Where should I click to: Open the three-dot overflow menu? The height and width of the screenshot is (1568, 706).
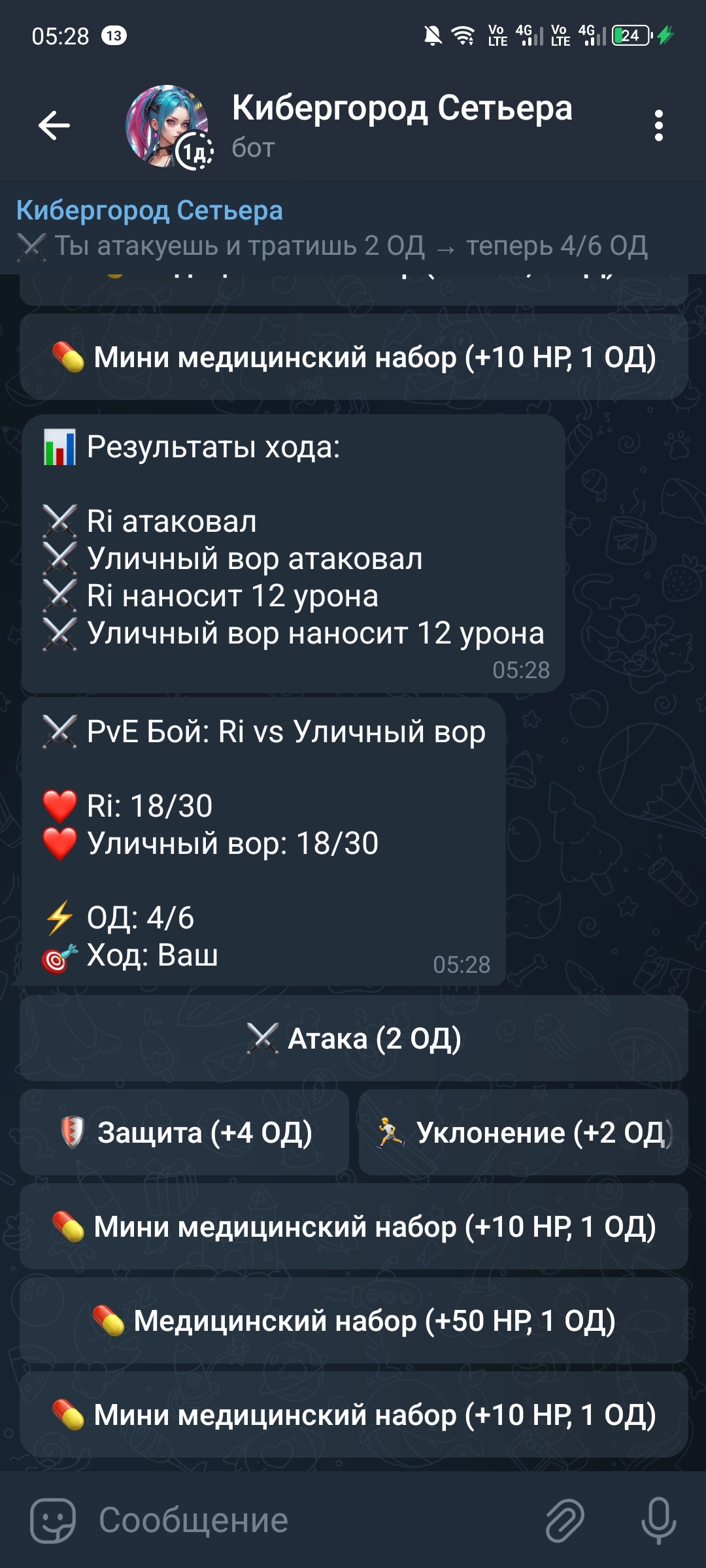click(658, 125)
